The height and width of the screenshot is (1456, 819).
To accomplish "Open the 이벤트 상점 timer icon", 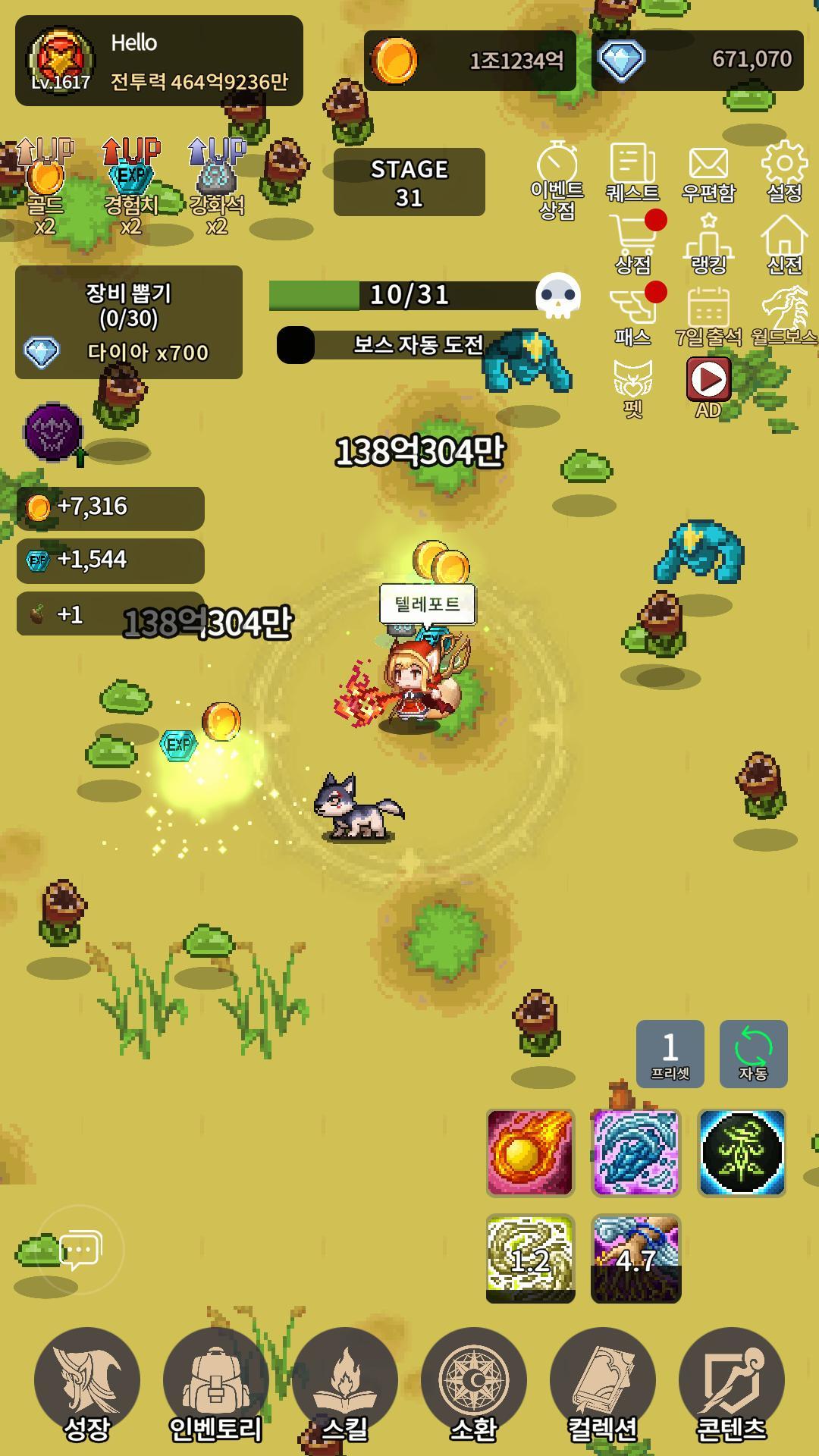I will (557, 180).
